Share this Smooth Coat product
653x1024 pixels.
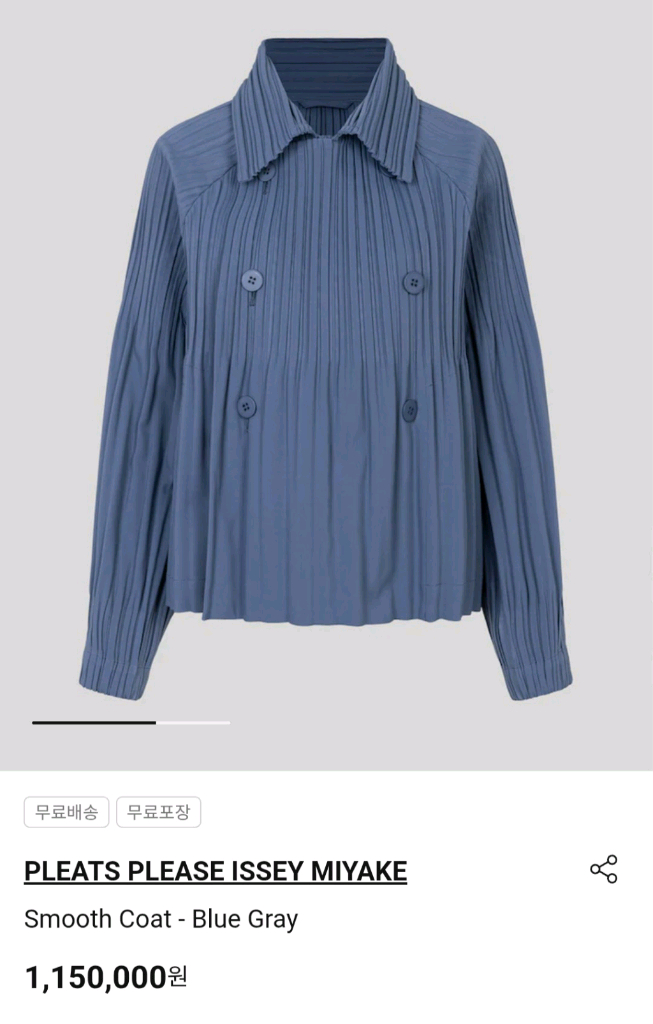(x=603, y=869)
